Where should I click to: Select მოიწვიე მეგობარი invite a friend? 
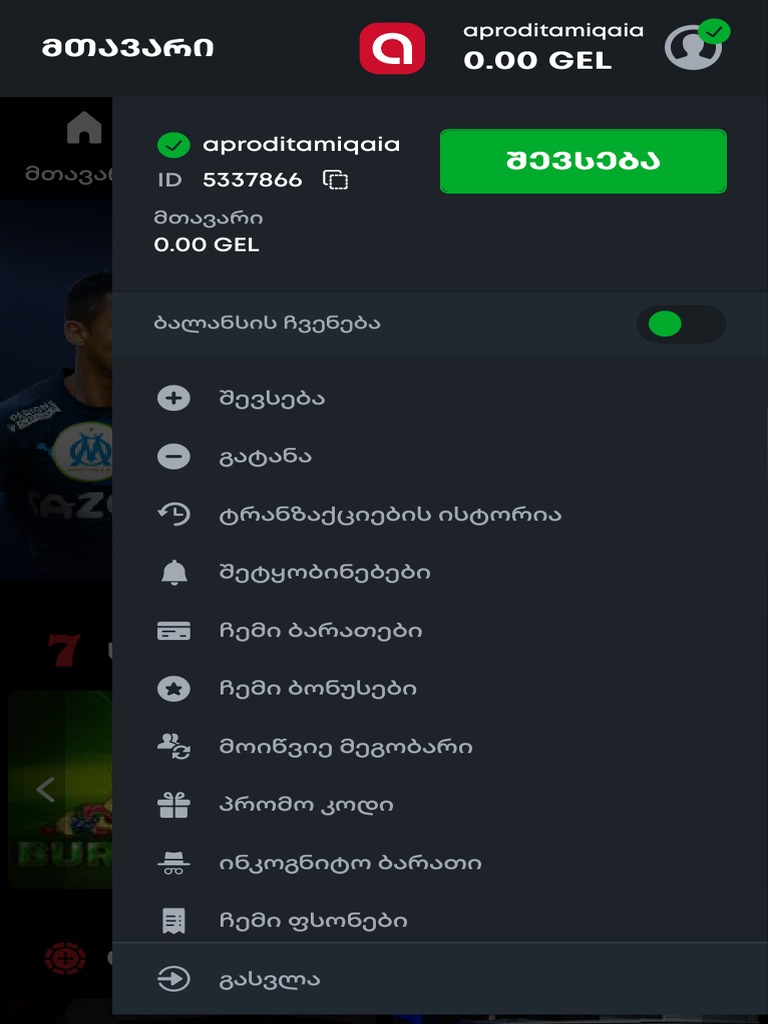[440, 746]
